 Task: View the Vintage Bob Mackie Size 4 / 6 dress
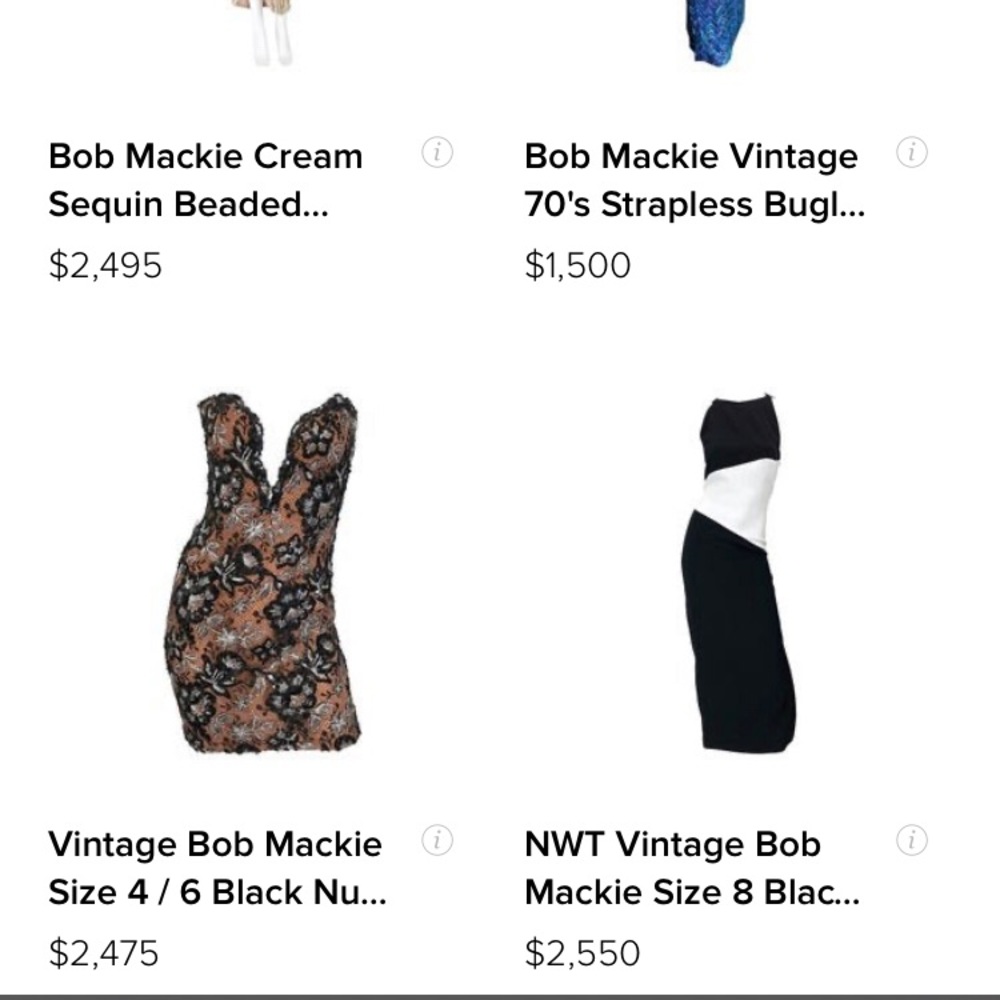(263, 573)
